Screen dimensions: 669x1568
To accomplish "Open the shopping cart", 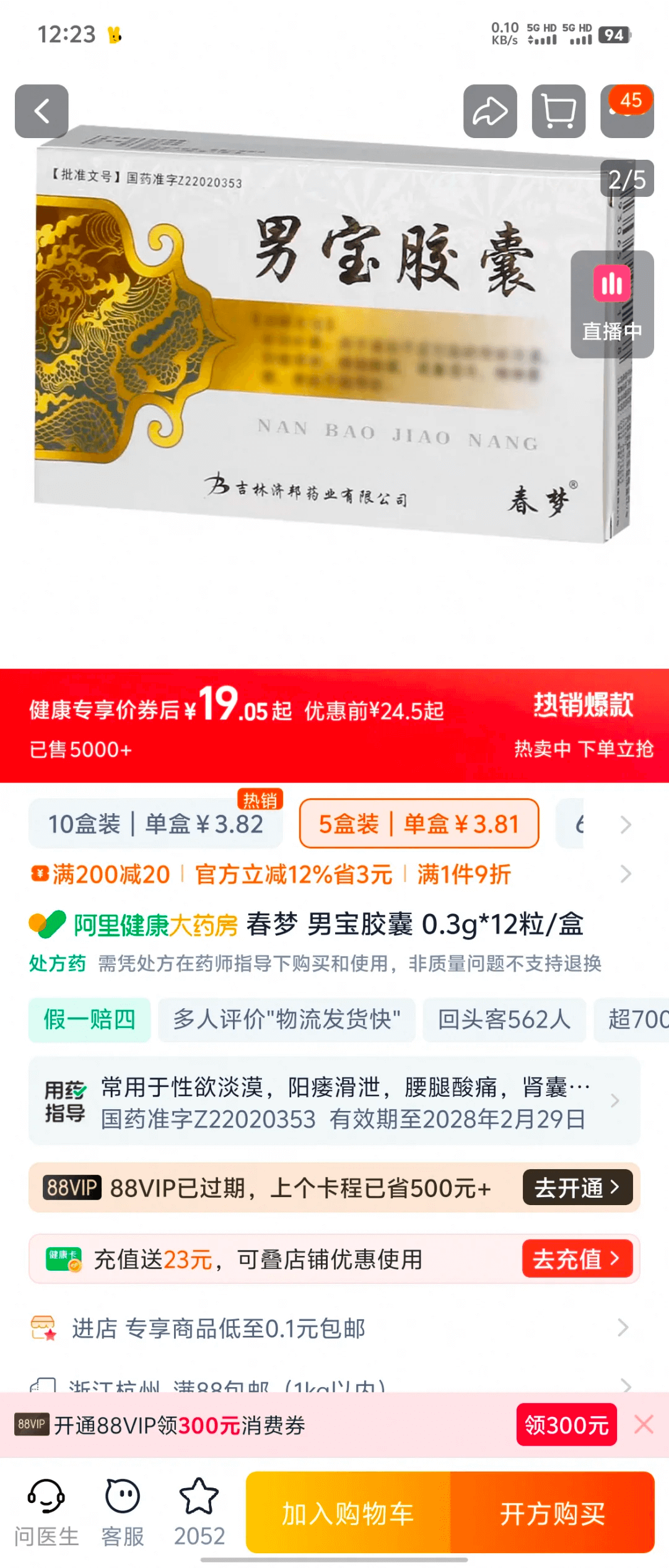I will click(558, 111).
